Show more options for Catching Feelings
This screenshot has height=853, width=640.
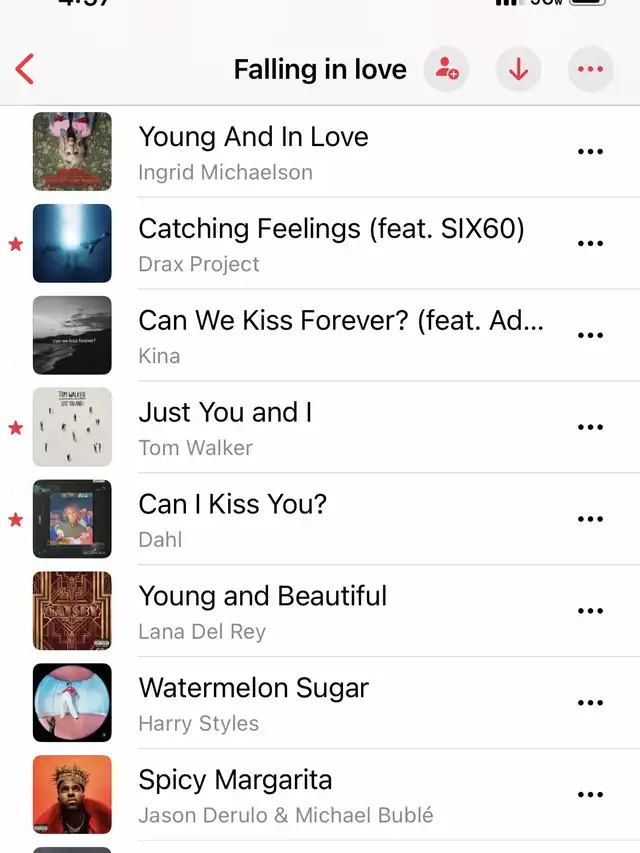tap(590, 243)
